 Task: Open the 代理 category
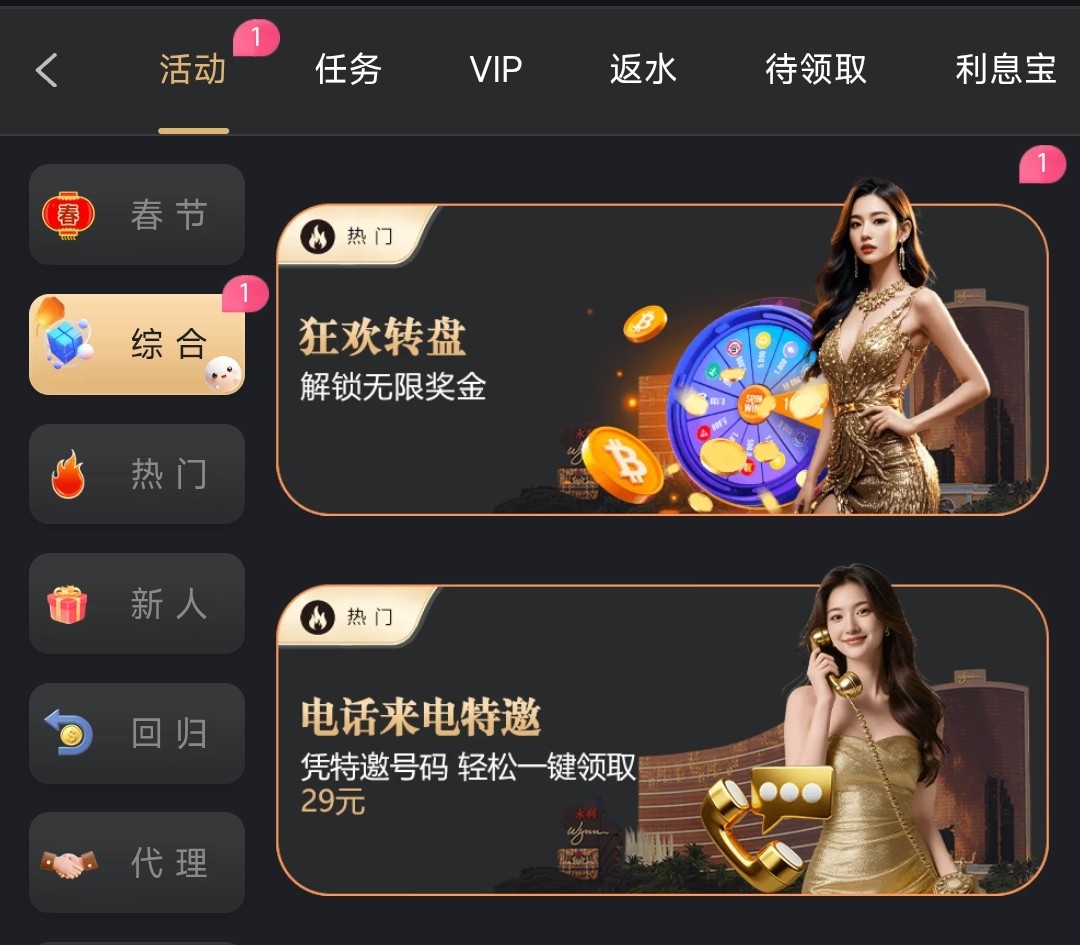pyautogui.click(x=137, y=862)
